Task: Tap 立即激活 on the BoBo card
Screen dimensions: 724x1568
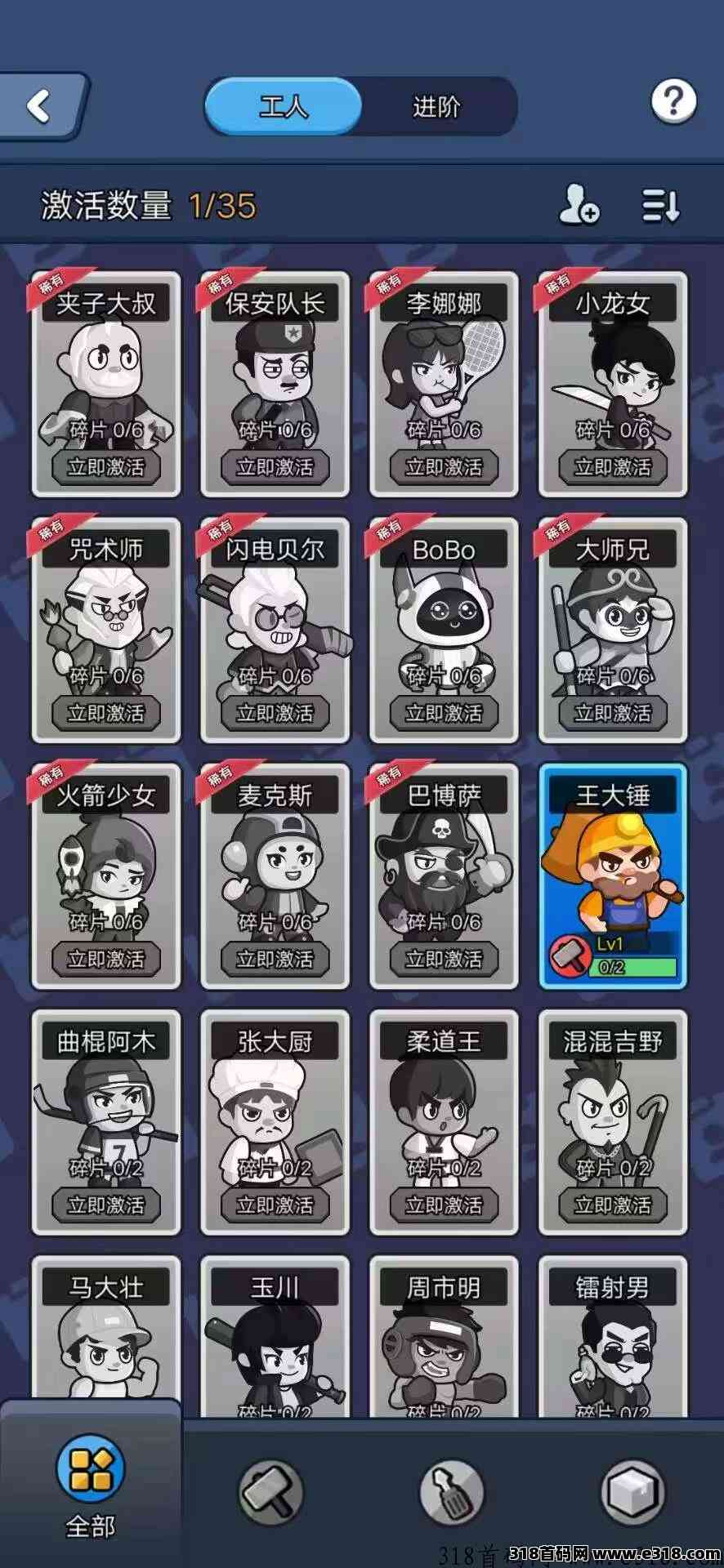Action: (x=444, y=713)
